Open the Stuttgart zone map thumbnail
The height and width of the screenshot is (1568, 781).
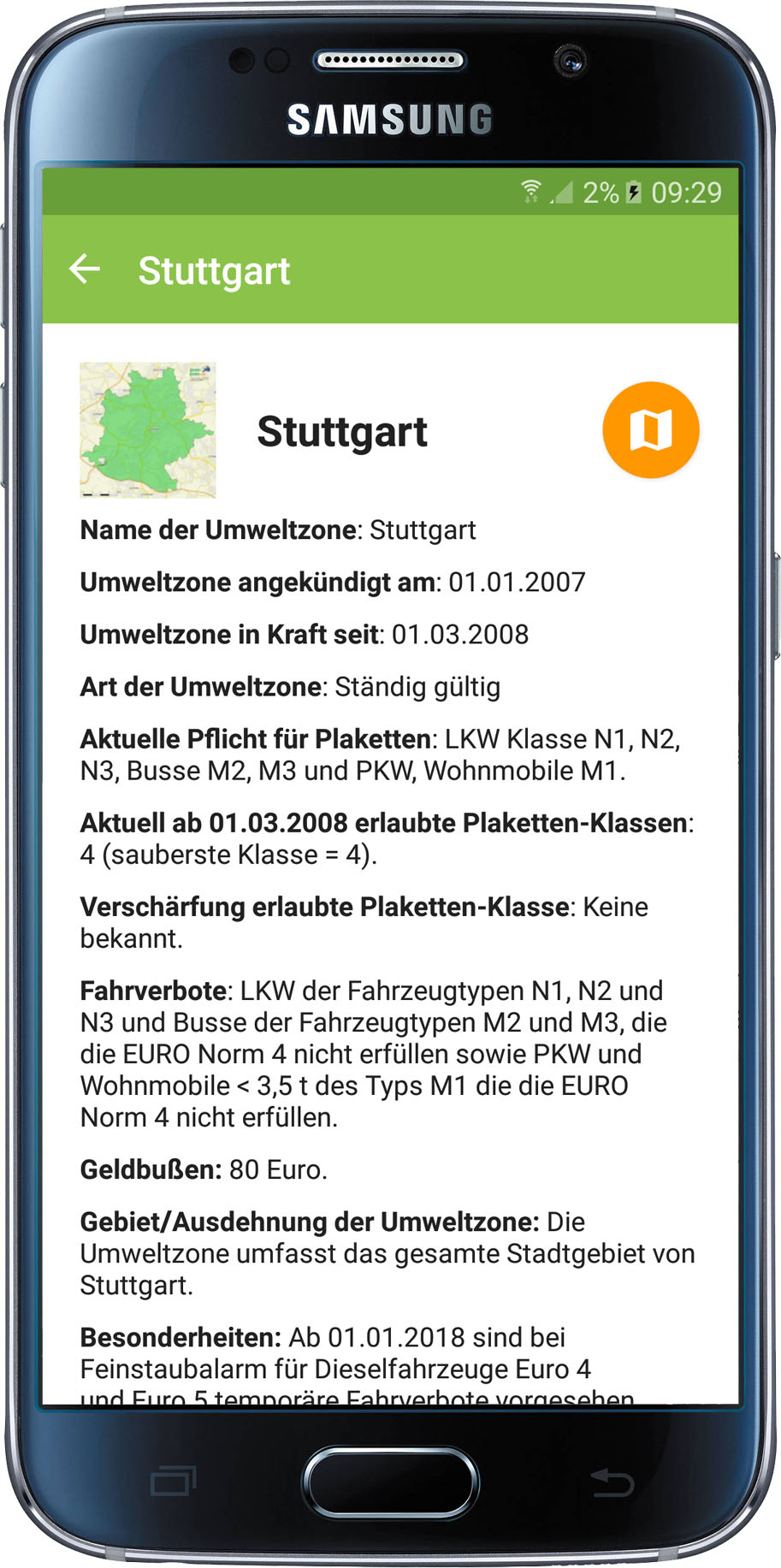tap(148, 429)
